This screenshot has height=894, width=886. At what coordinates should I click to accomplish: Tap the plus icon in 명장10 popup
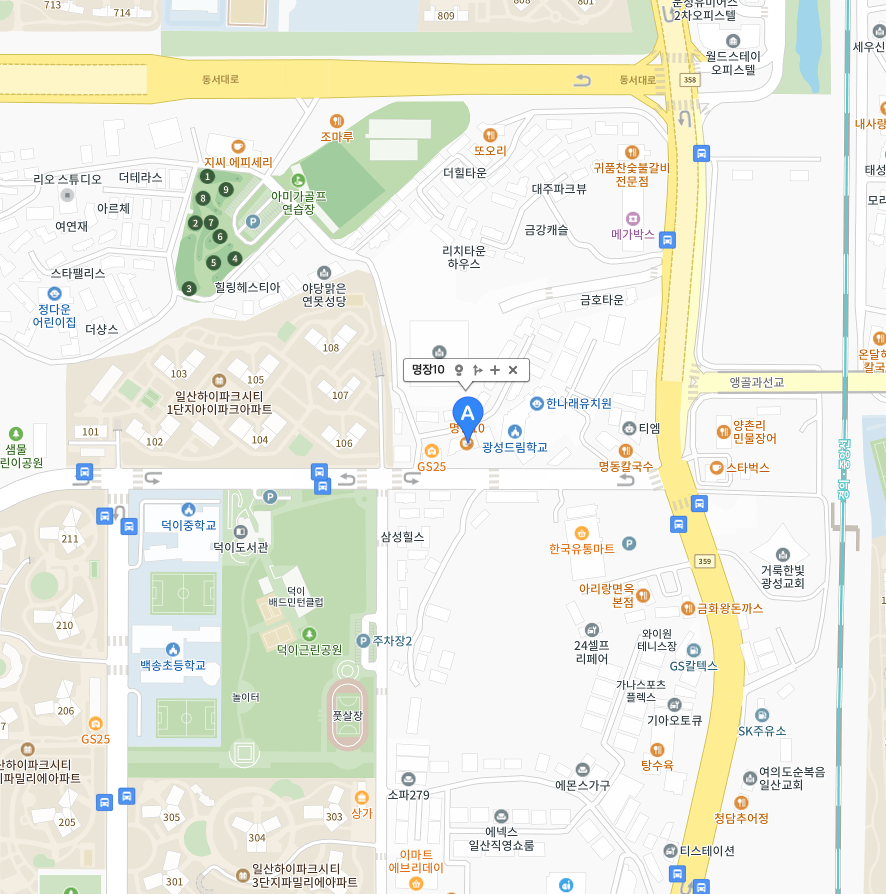495,370
